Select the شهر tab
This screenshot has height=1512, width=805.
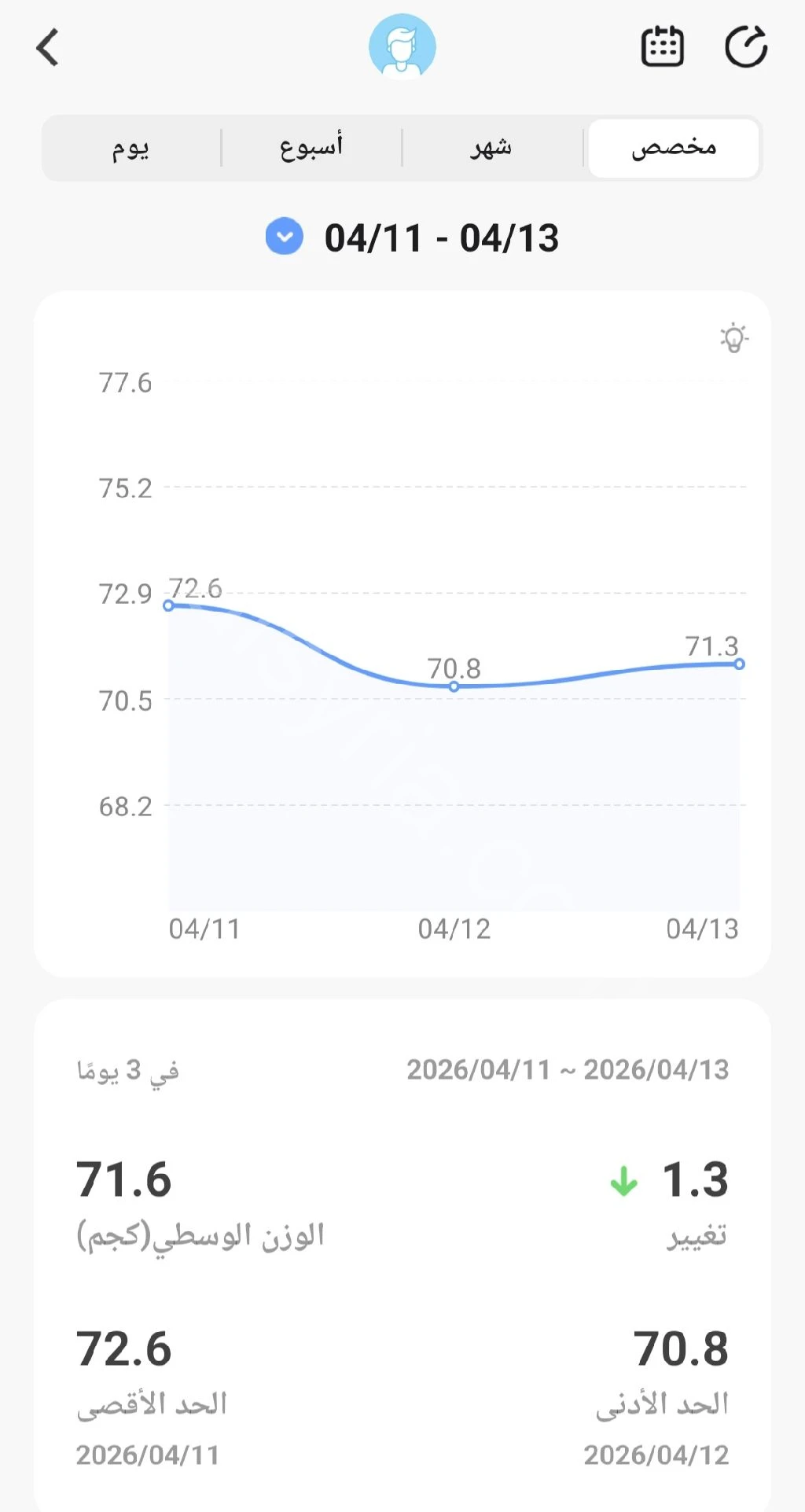tap(492, 148)
